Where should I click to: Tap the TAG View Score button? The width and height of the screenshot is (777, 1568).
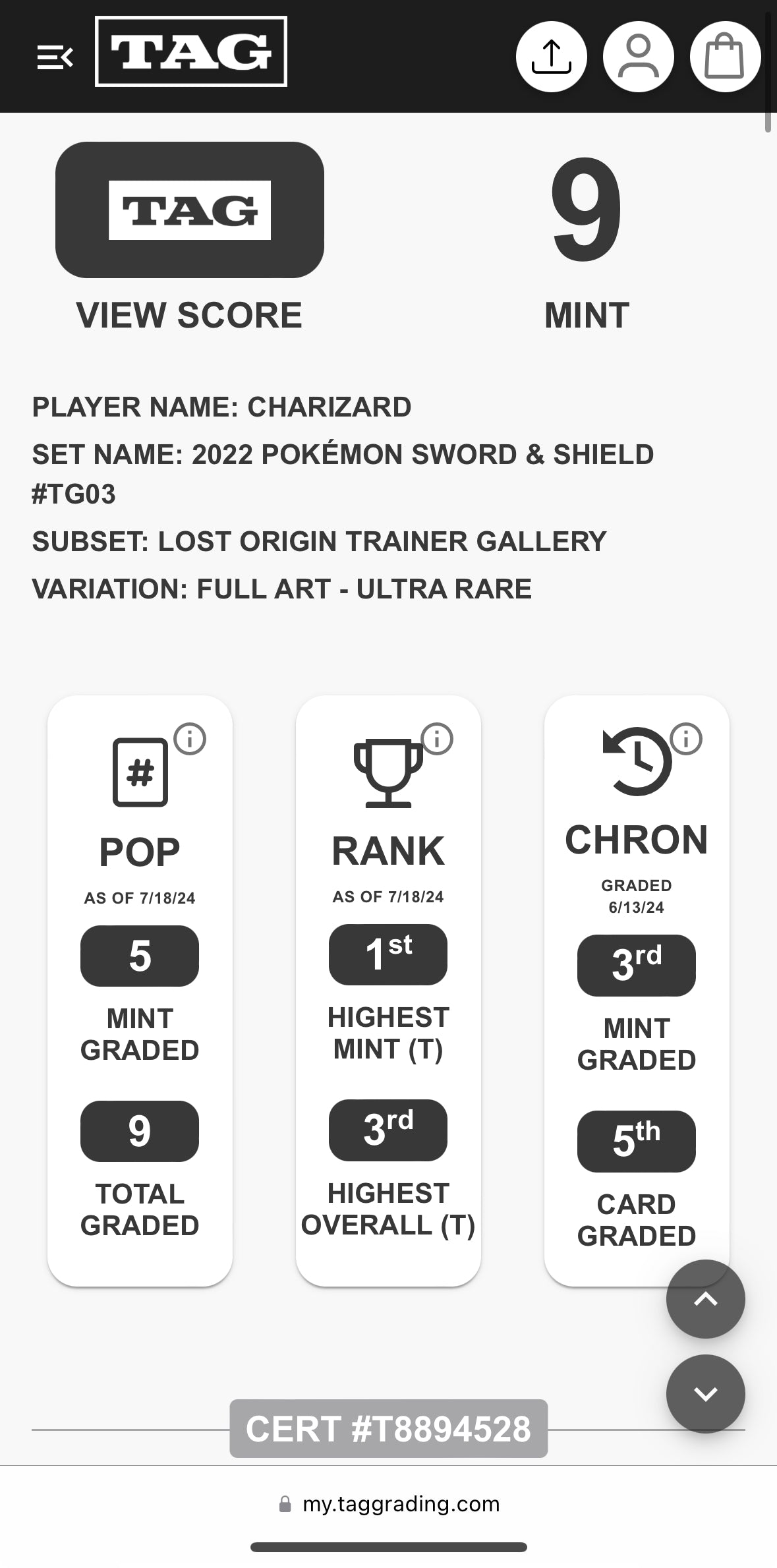click(x=190, y=210)
